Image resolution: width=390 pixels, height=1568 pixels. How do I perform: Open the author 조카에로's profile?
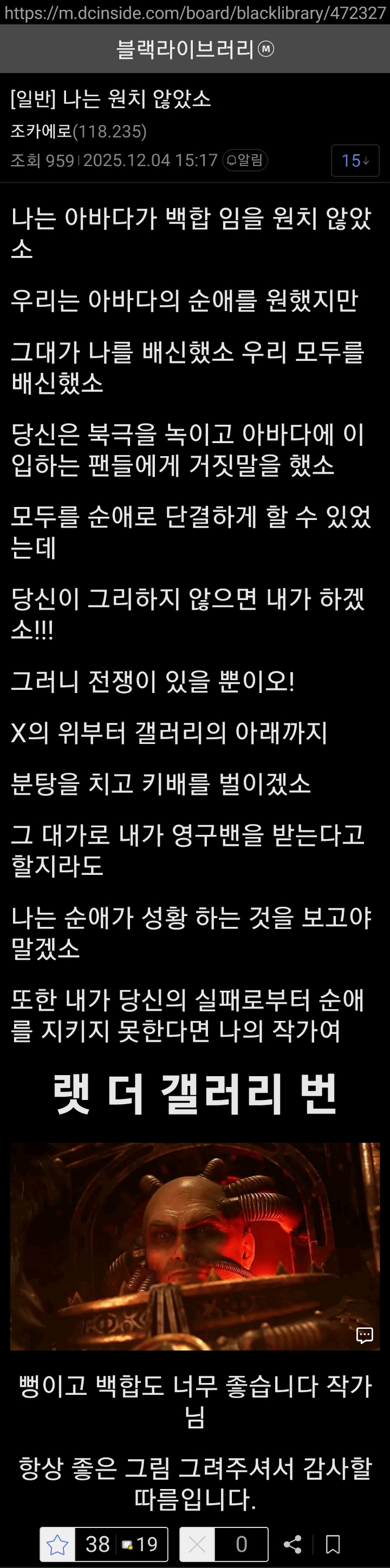(41, 131)
